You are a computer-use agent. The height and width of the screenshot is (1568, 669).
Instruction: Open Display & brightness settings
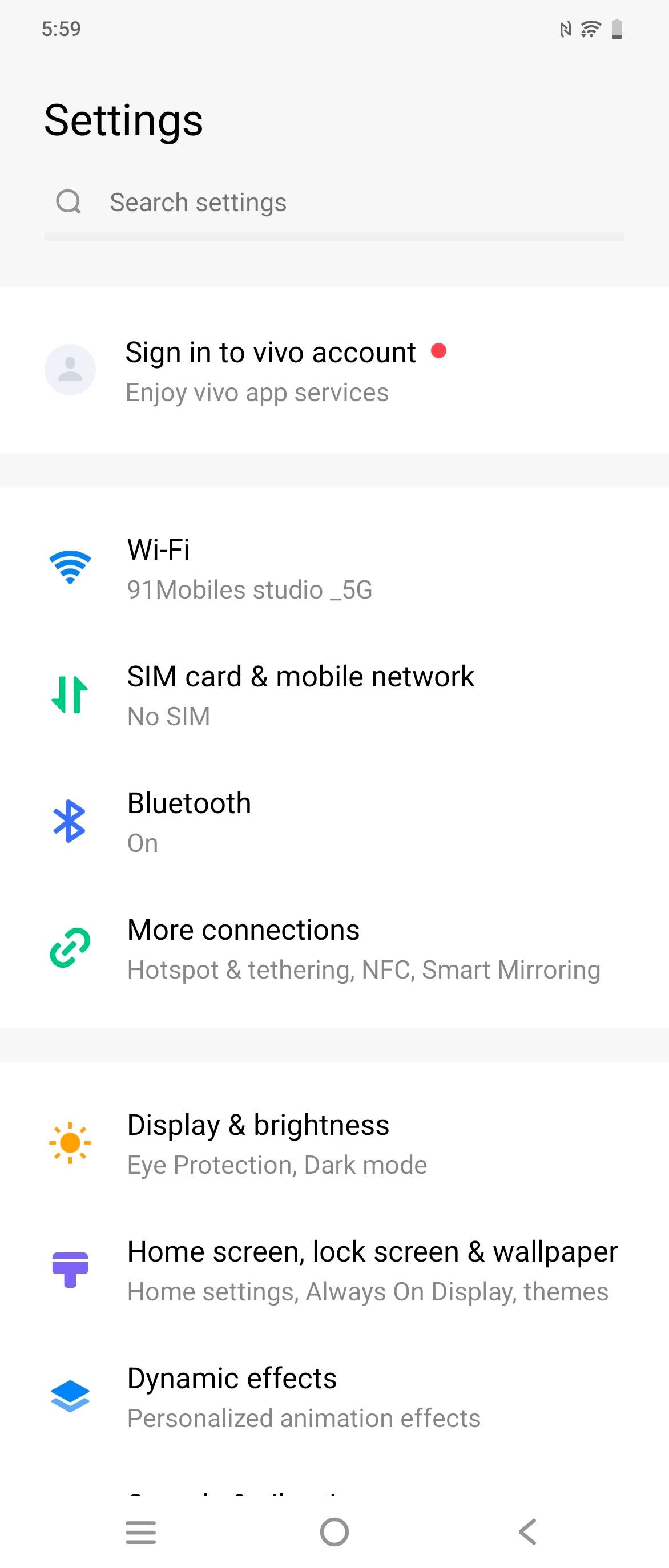coord(333,1143)
